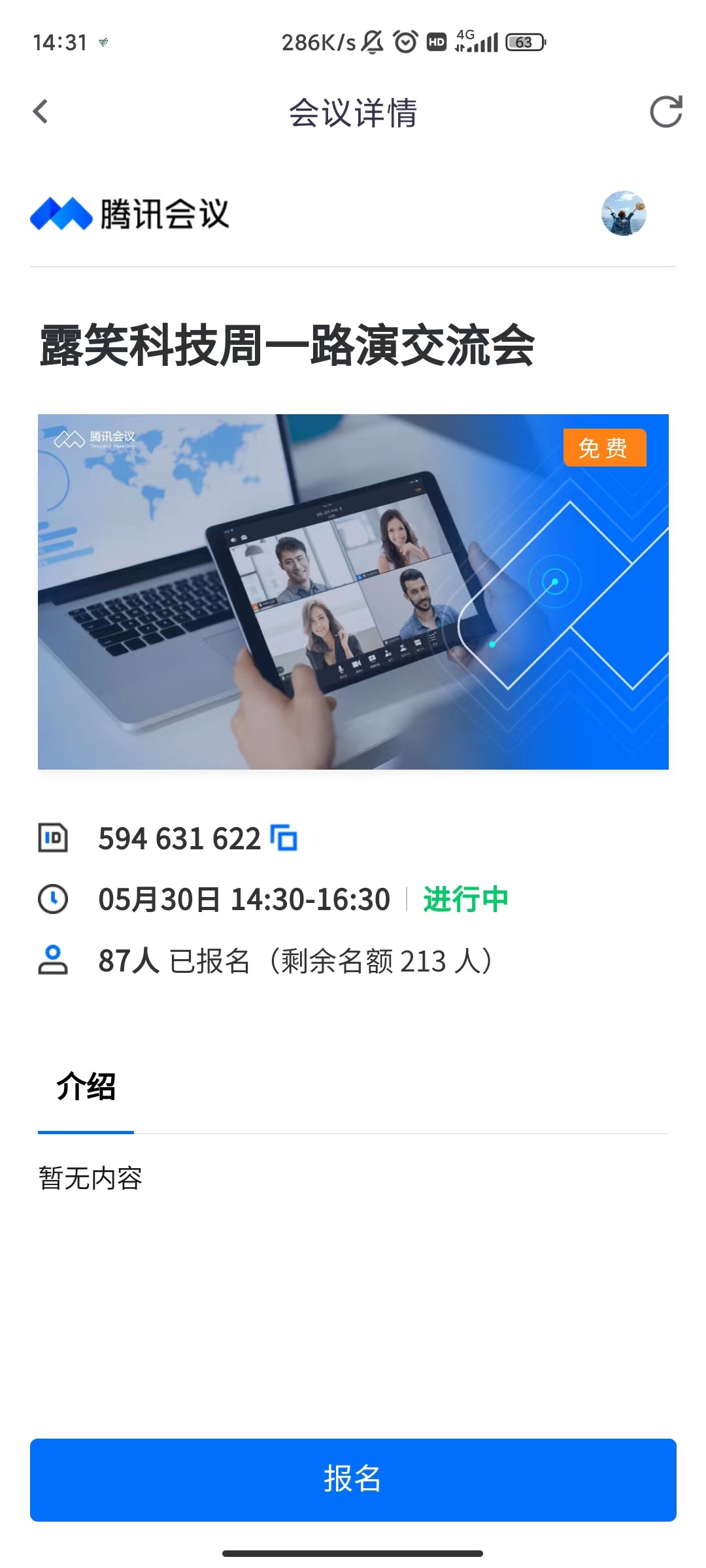Refresh the meeting details page
This screenshot has width=706, height=1568.
[x=666, y=112]
